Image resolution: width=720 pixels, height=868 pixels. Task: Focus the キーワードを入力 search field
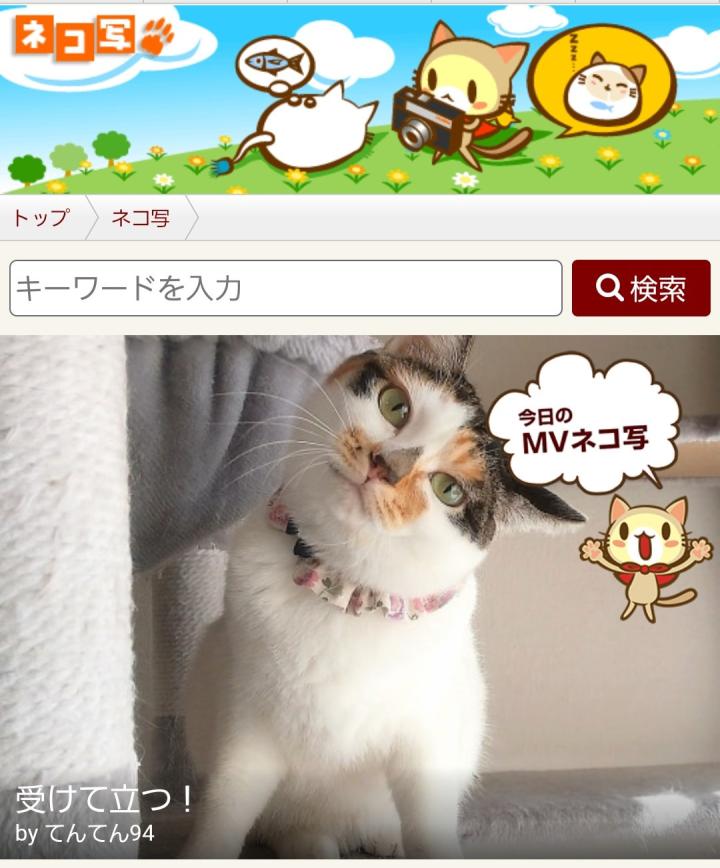click(286, 289)
